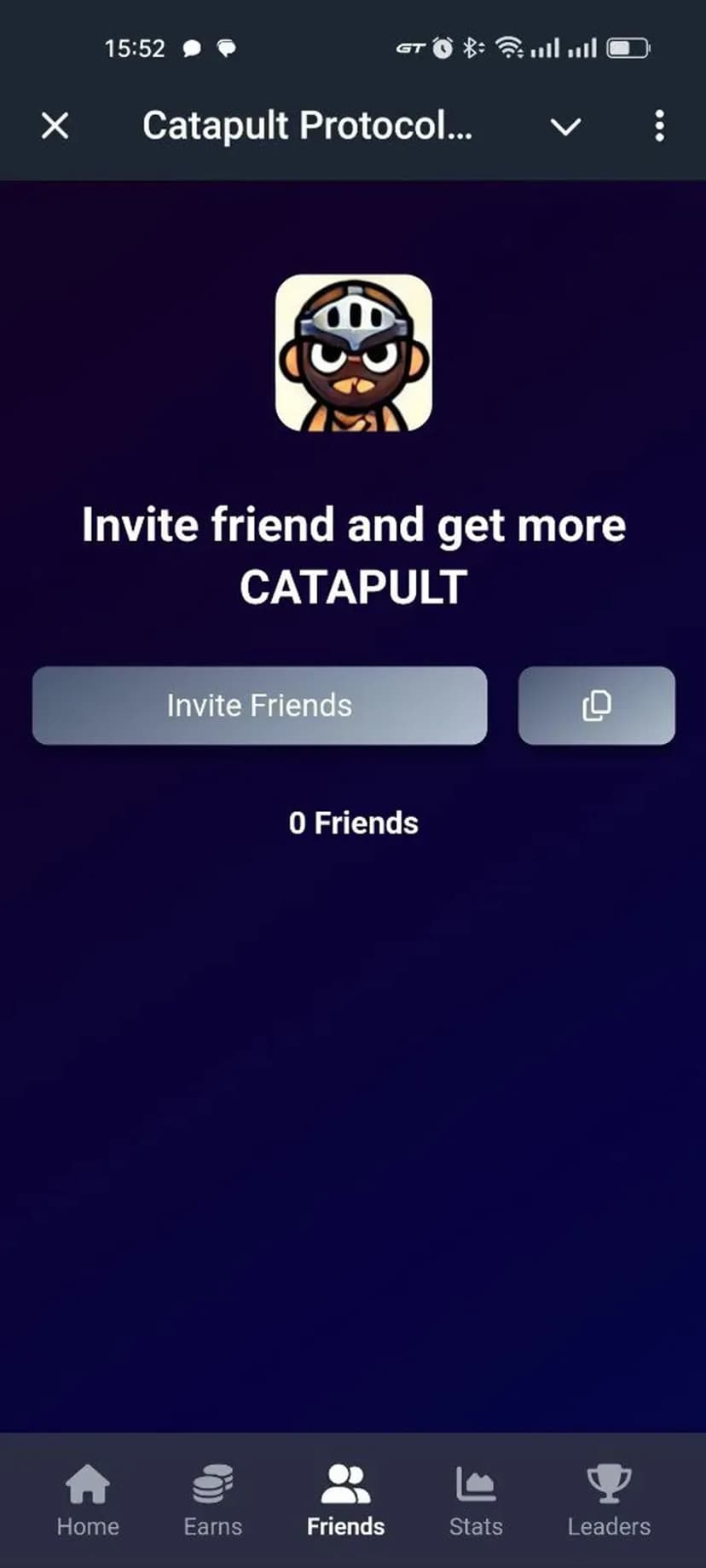The width and height of the screenshot is (706, 1568).
Task: Close the Catapult Protocol mini app
Action: [x=55, y=126]
